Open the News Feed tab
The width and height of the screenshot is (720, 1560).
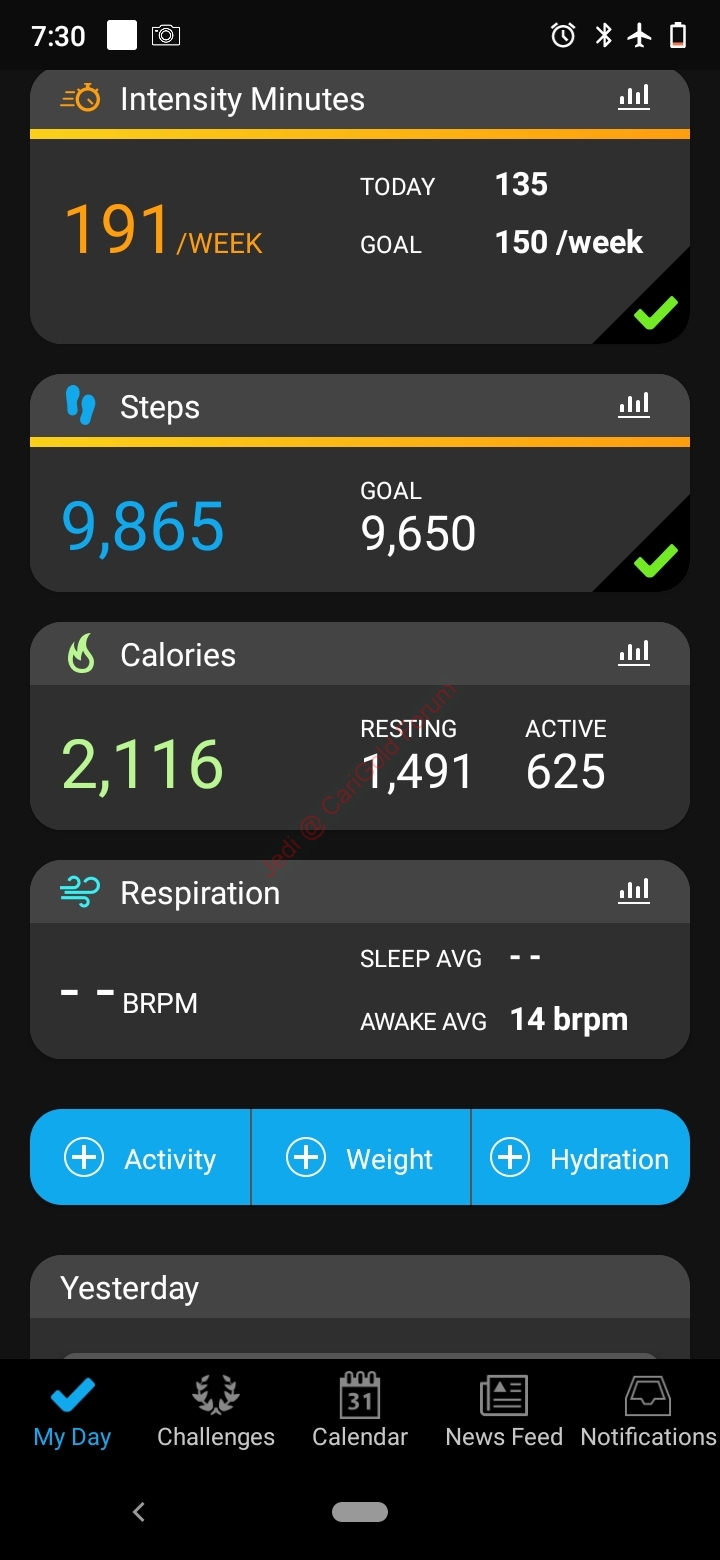tap(504, 1411)
